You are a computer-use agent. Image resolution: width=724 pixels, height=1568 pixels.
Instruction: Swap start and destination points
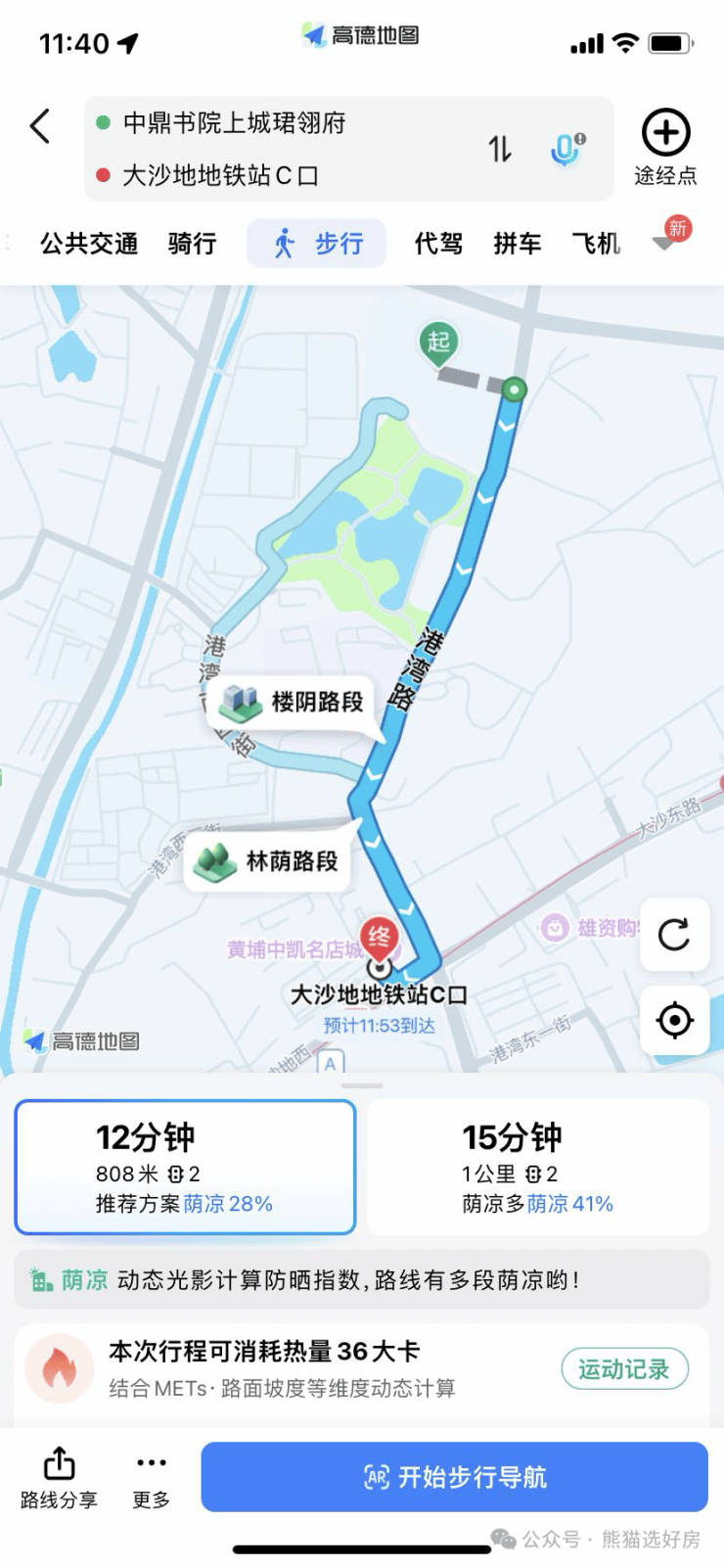(x=500, y=149)
